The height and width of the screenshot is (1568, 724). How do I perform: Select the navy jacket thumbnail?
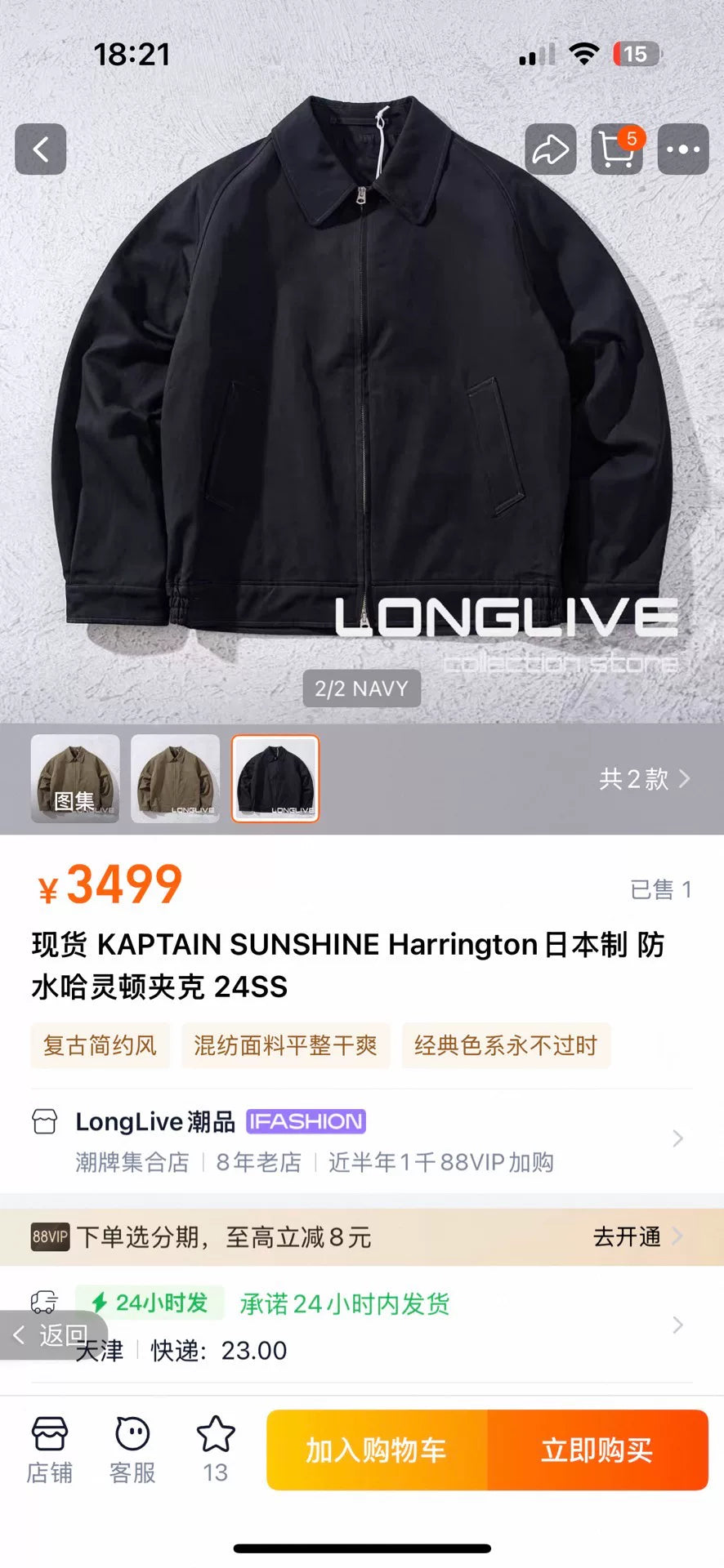[x=275, y=778]
